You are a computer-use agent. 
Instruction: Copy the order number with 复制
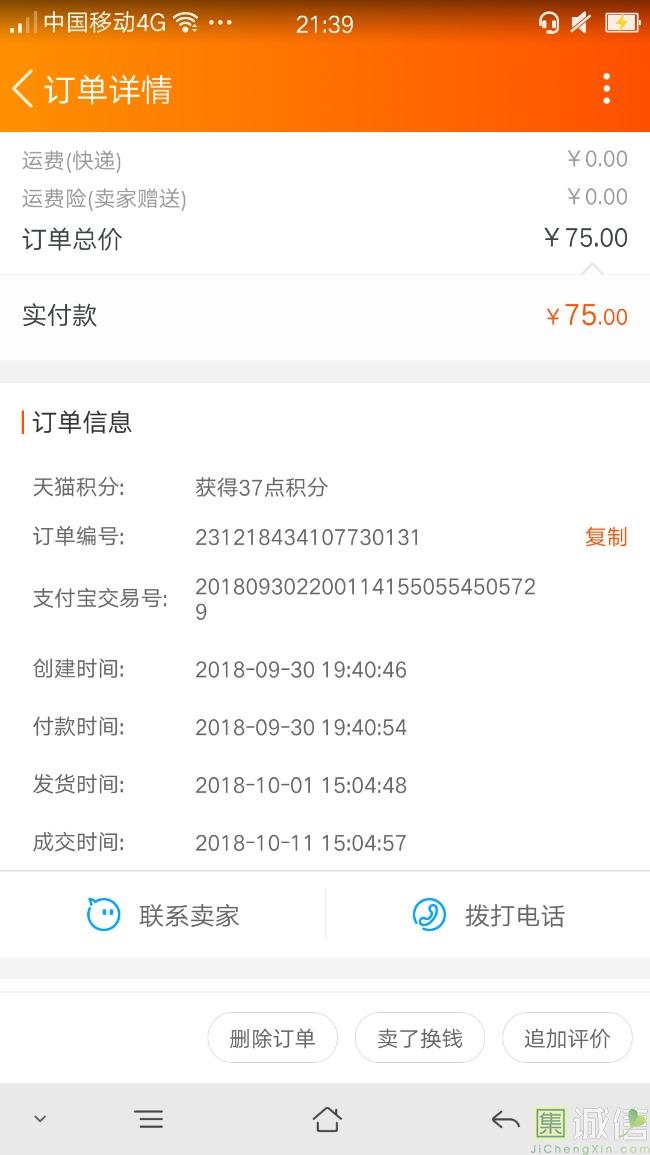click(606, 537)
